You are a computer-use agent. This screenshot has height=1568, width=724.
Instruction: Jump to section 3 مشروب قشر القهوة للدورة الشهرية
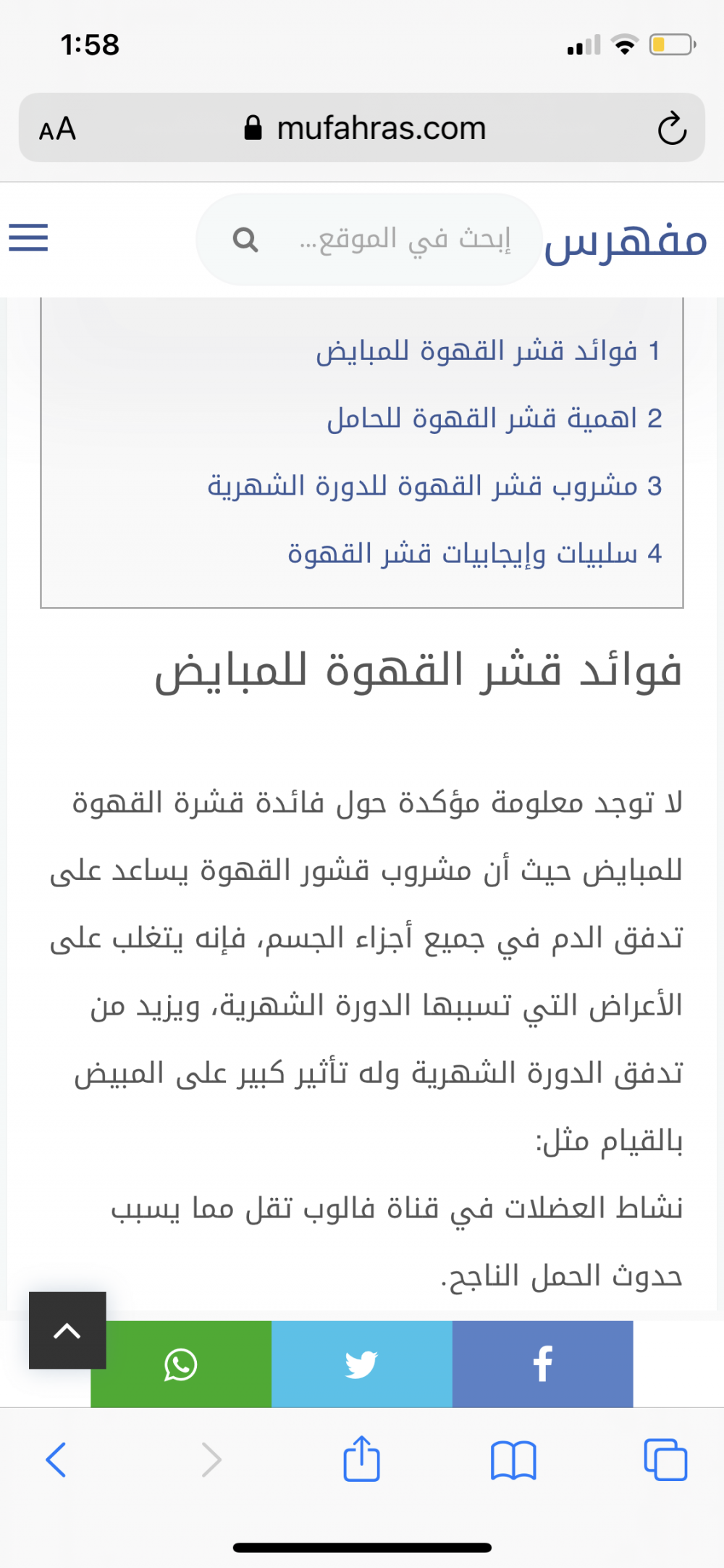[434, 485]
